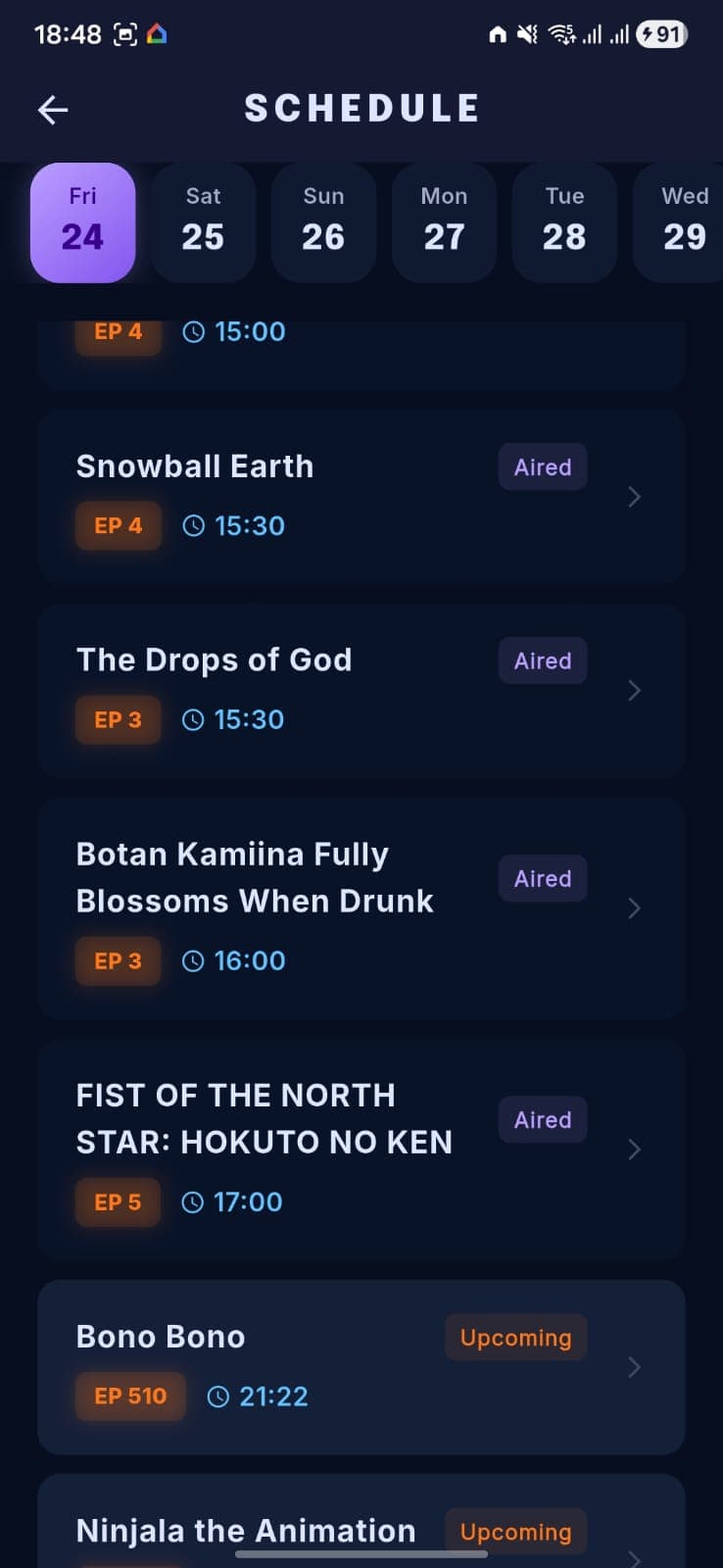723x1568 pixels.
Task: Switch to Monday 27 in the date selector
Action: click(x=444, y=221)
